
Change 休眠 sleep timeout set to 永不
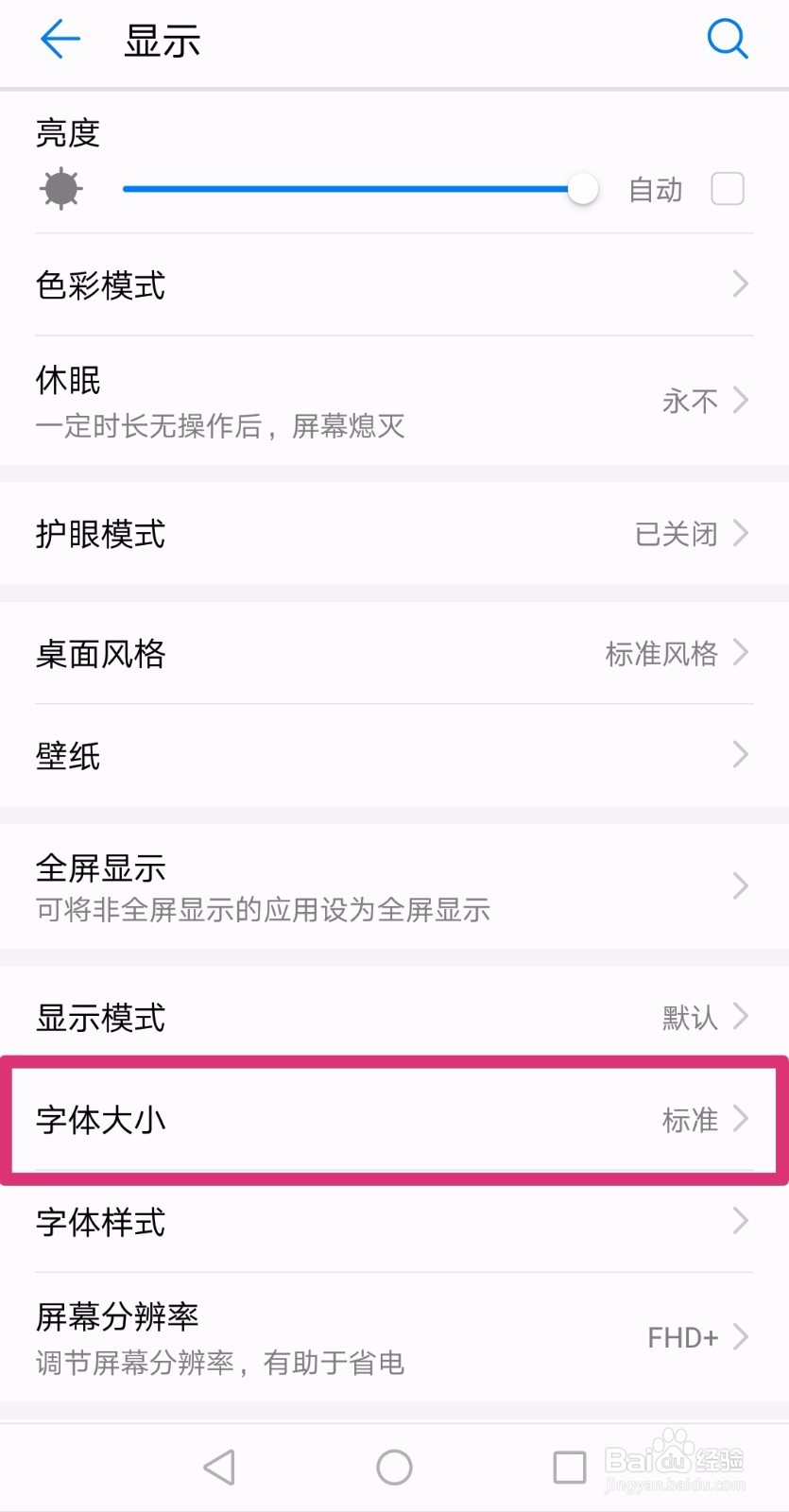[x=394, y=399]
